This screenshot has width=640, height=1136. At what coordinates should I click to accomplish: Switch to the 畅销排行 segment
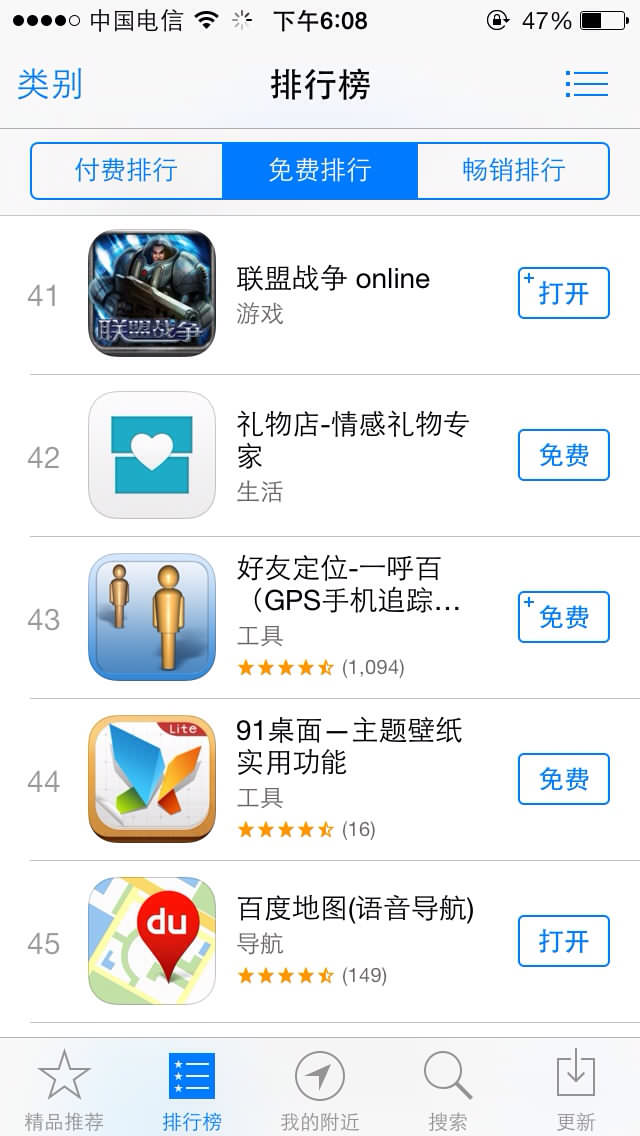(513, 170)
